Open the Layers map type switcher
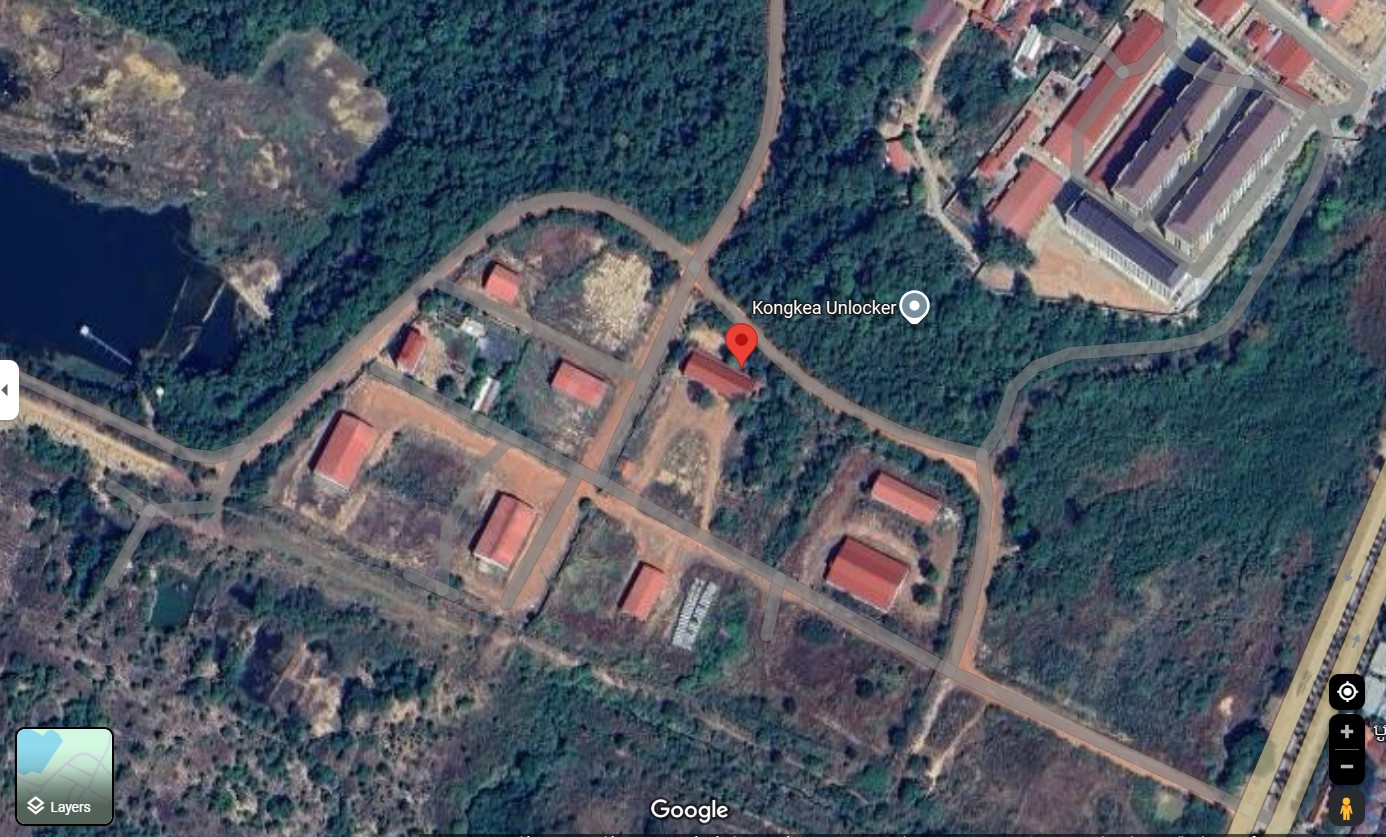Image resolution: width=1386 pixels, height=837 pixels. pos(64,776)
